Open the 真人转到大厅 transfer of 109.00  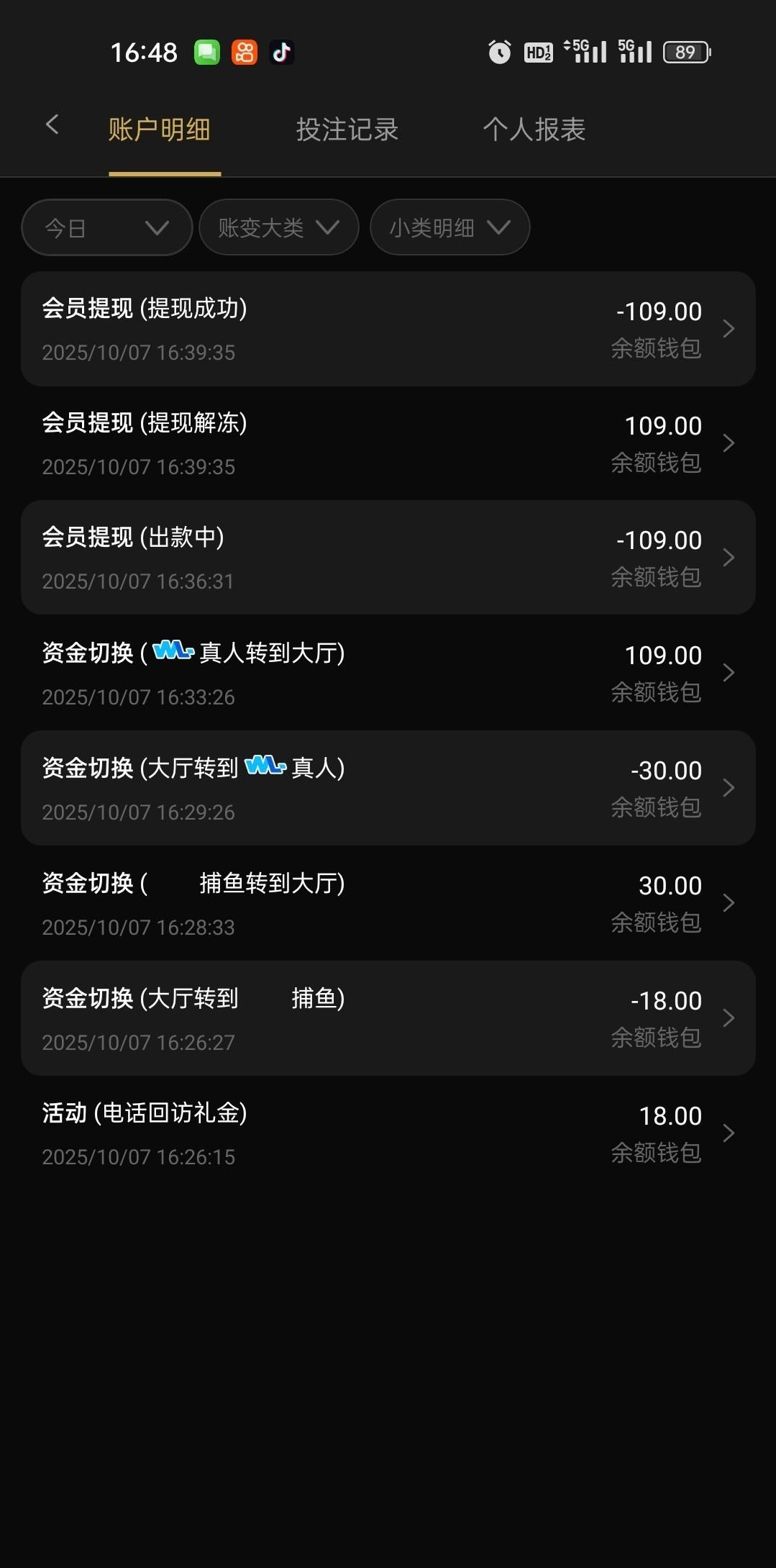click(x=388, y=673)
